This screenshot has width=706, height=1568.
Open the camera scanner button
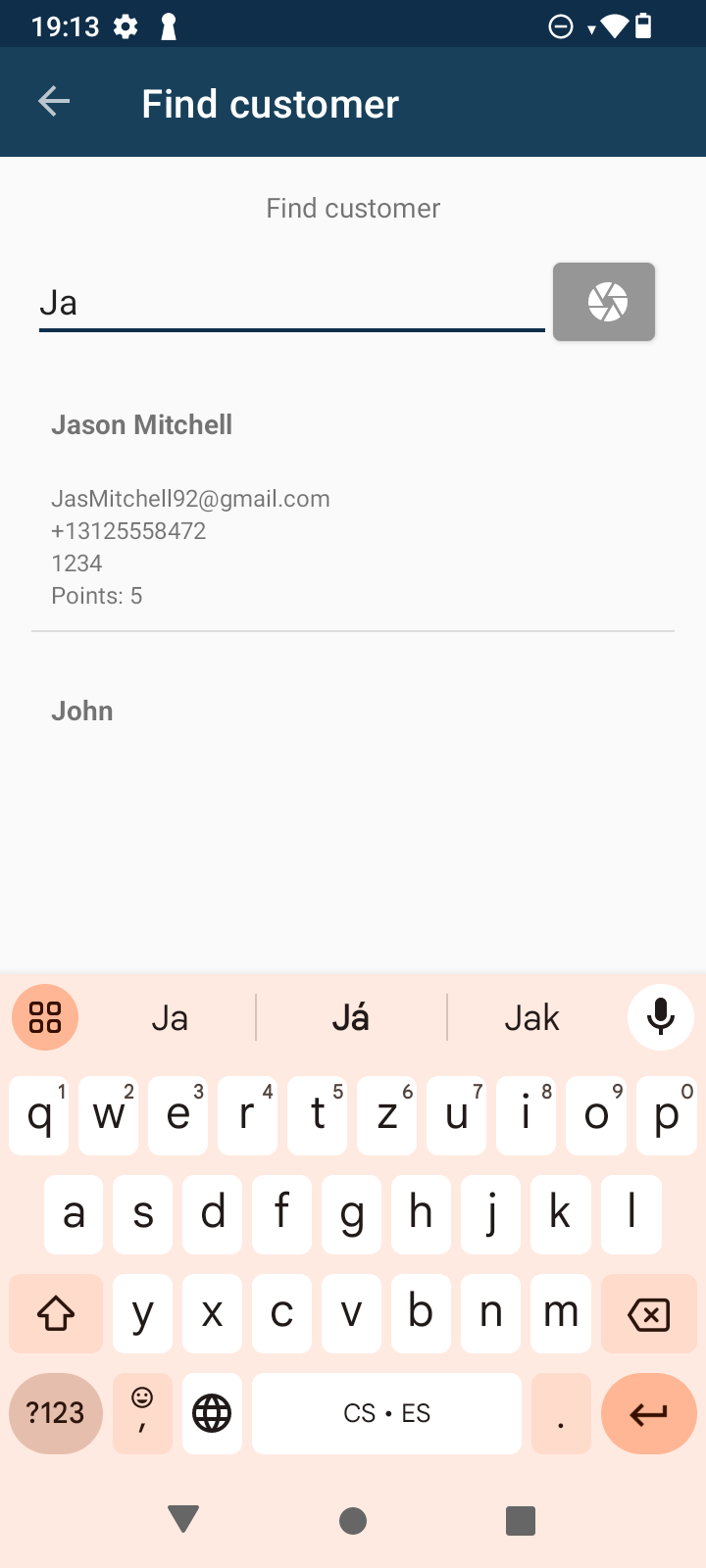tap(604, 302)
